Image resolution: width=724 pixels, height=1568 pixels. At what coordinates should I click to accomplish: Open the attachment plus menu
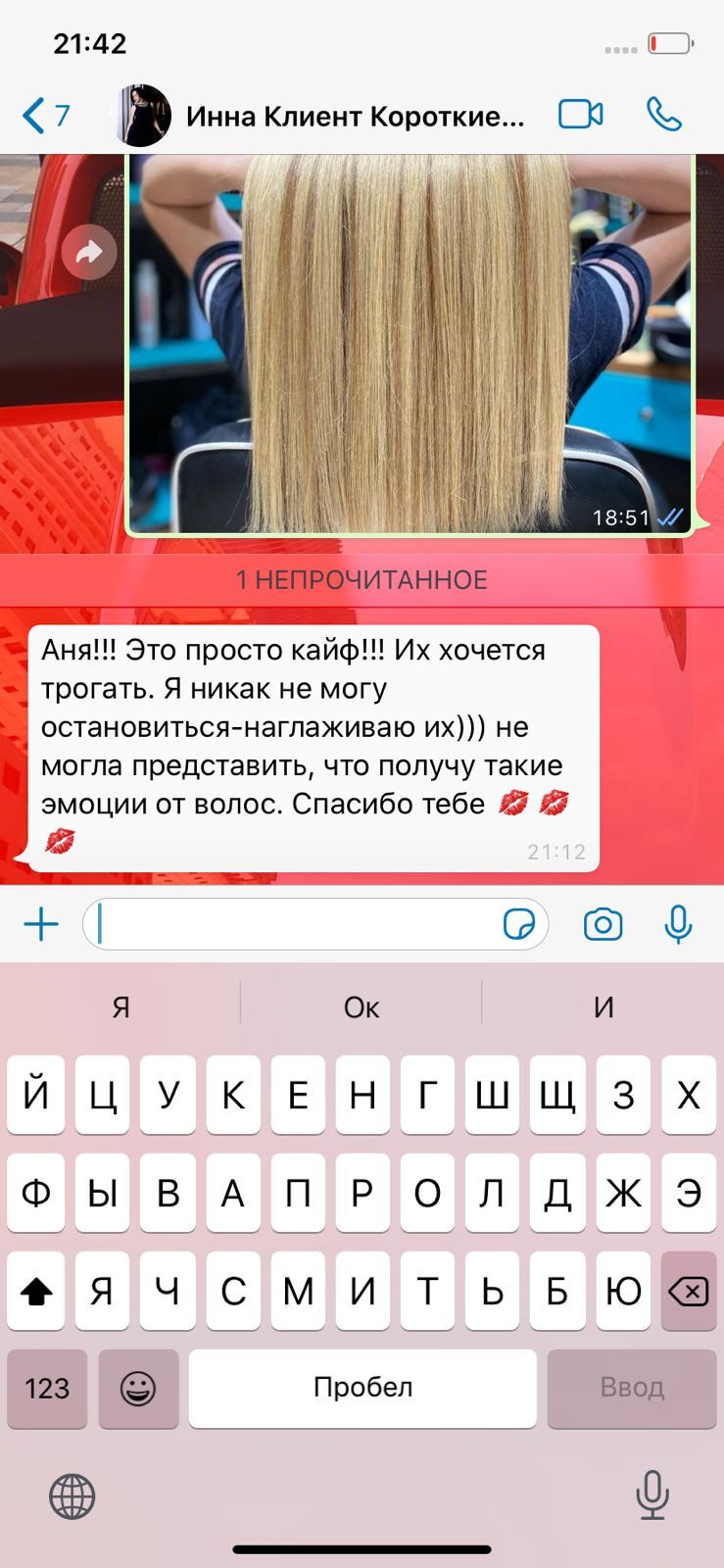click(41, 924)
